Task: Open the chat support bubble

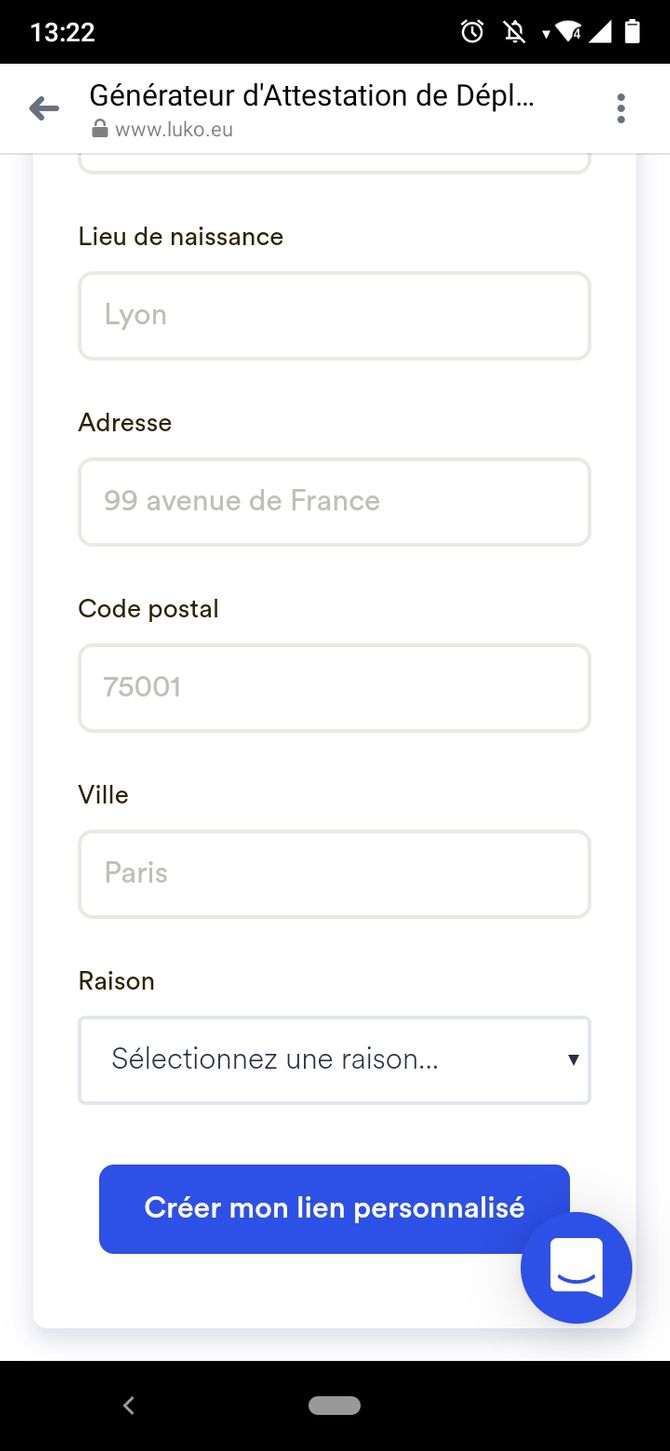Action: click(576, 1268)
